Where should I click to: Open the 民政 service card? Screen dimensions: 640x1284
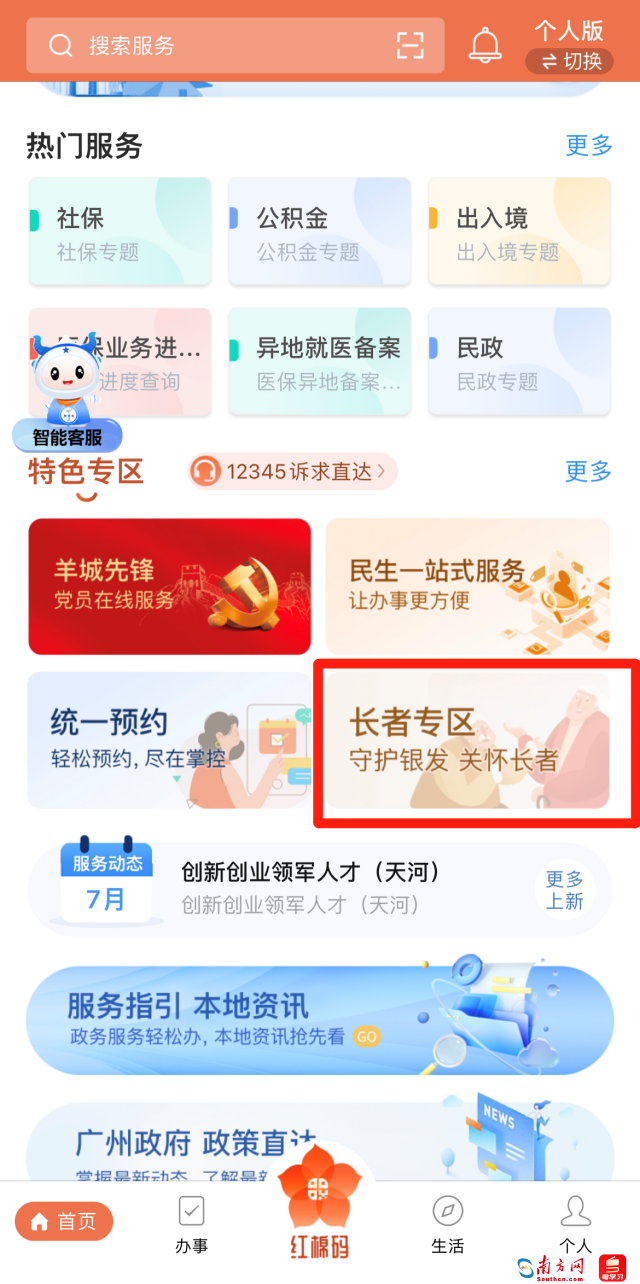pyautogui.click(x=519, y=362)
